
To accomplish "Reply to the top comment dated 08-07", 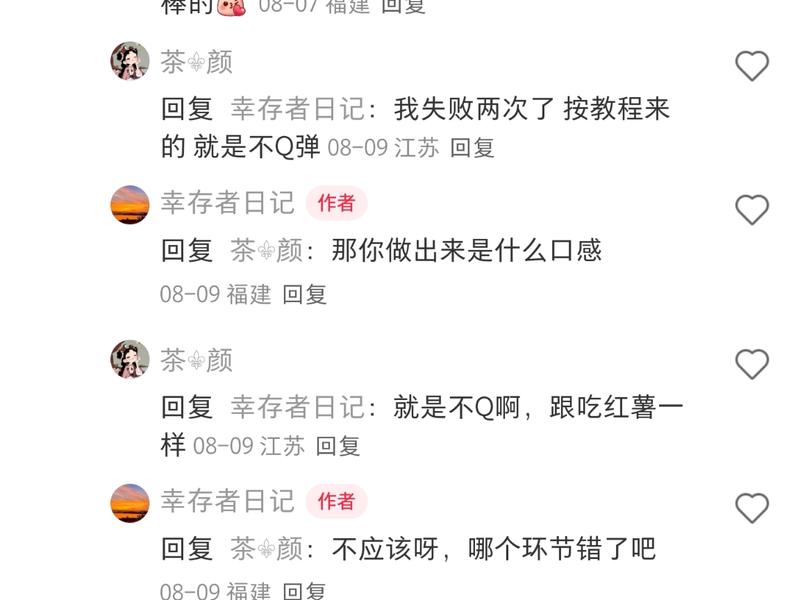I will coord(404,6).
